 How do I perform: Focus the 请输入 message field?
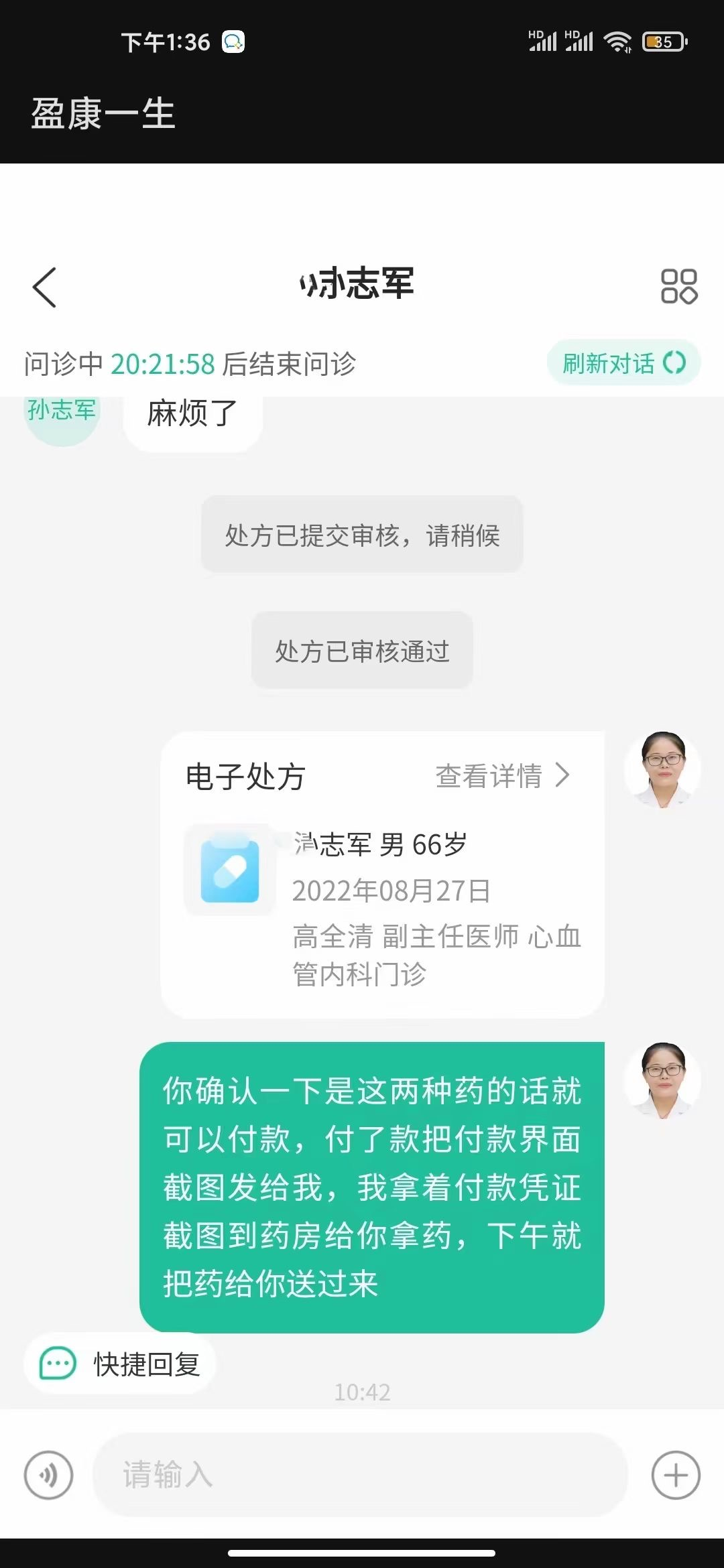click(x=360, y=1475)
